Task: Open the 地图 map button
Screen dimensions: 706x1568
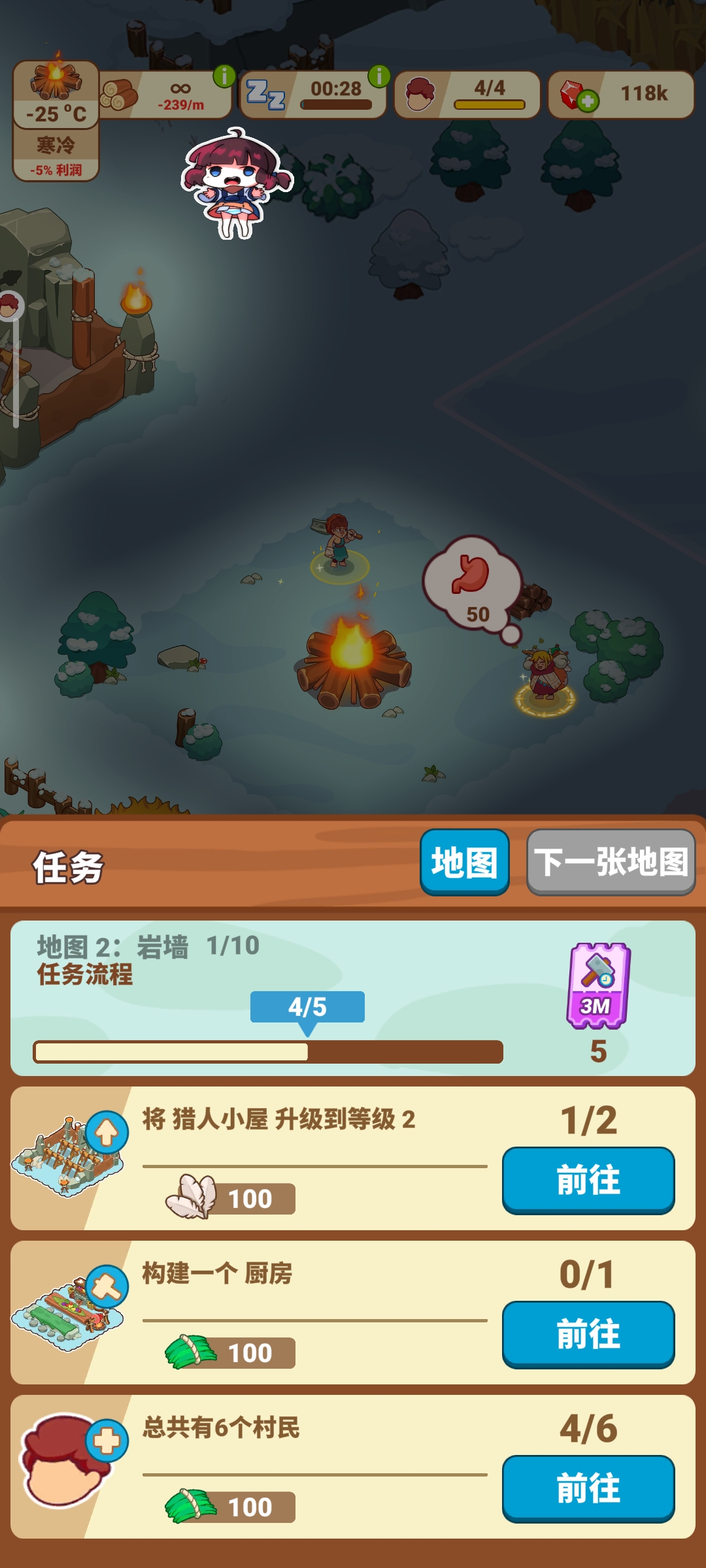Action: click(464, 862)
